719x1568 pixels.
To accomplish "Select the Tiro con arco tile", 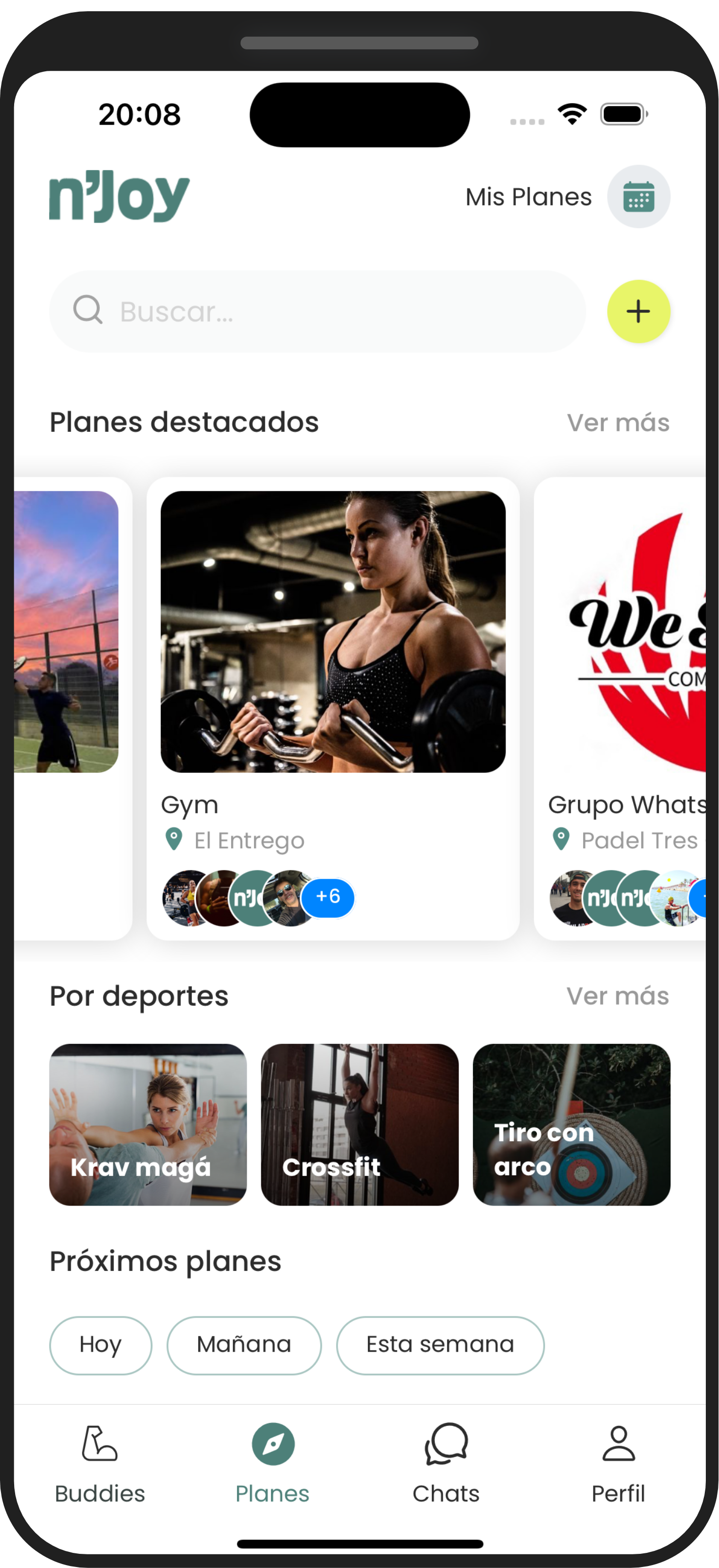I will (x=571, y=1124).
